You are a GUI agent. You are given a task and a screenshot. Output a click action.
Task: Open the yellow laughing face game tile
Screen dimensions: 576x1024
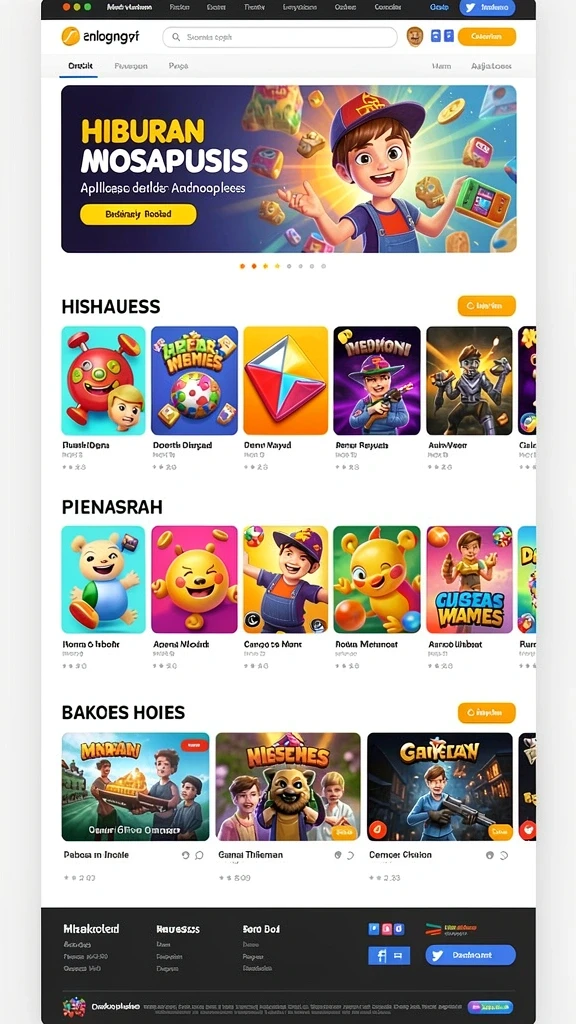tap(194, 579)
